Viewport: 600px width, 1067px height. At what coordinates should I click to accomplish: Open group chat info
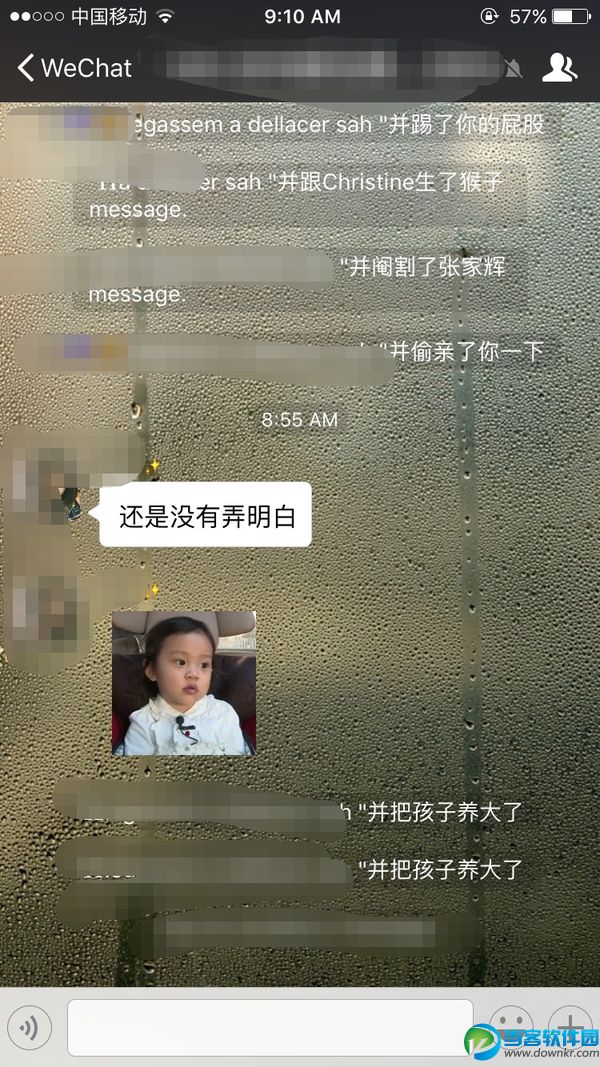(559, 68)
